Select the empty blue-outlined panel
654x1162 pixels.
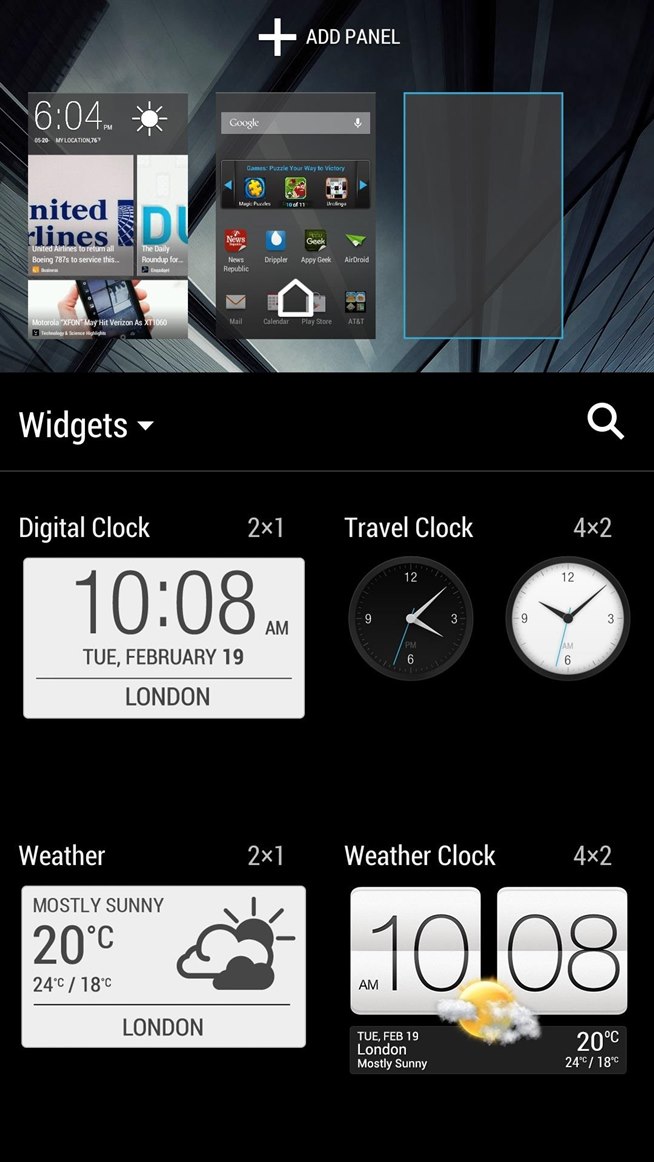click(483, 215)
